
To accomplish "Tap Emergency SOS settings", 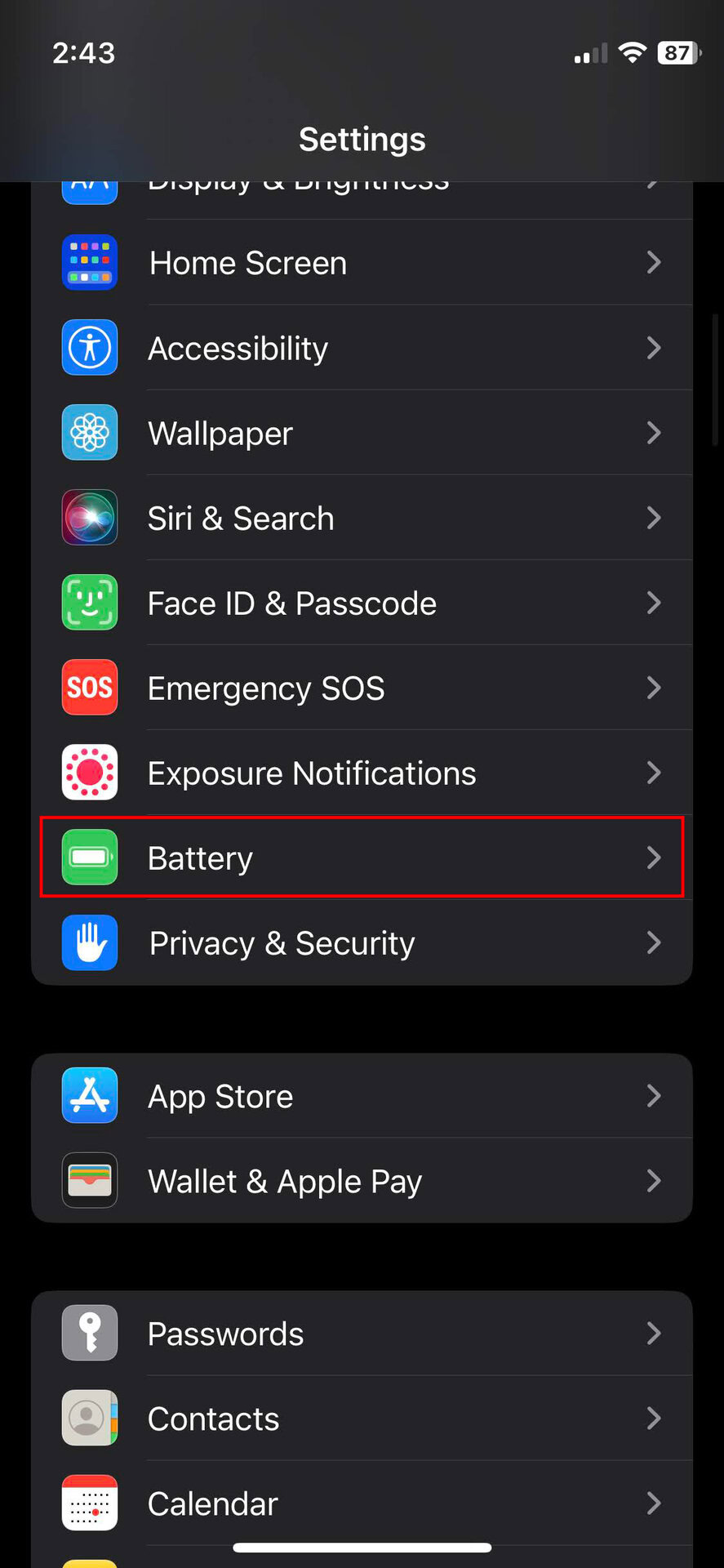I will (x=362, y=688).
